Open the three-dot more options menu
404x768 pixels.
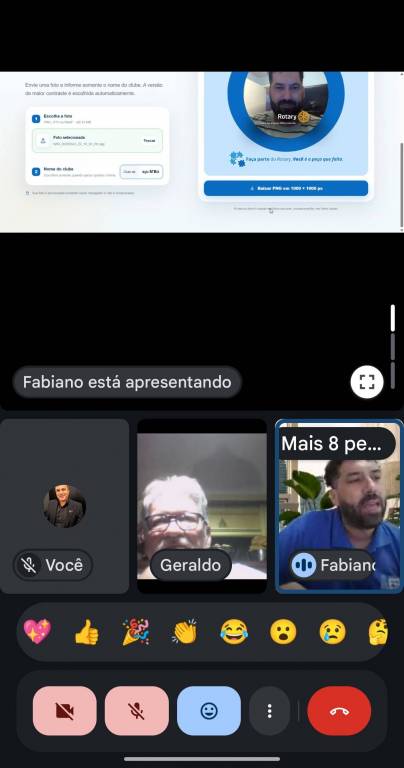coord(269,711)
